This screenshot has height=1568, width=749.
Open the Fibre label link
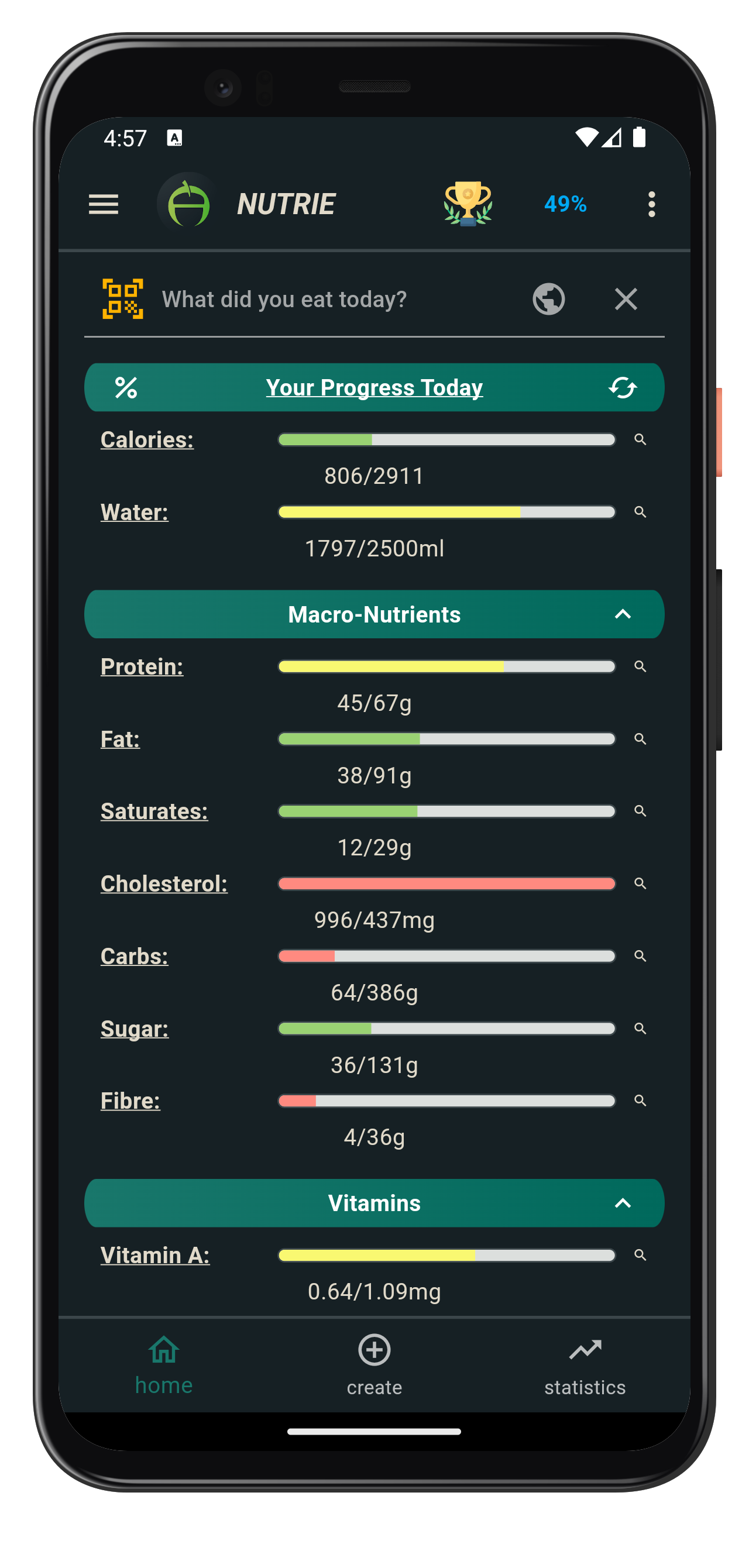[130, 1101]
